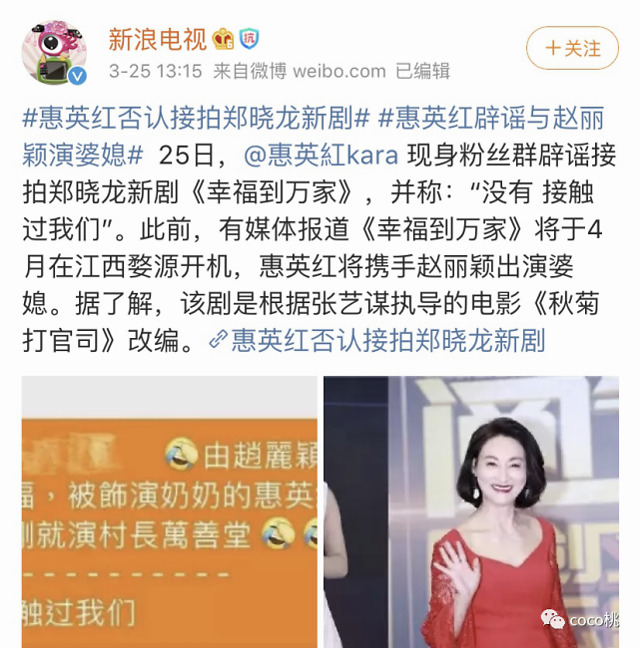The image size is (640, 648).
Task: Open hashtag #惠英红否认接拍郑晓龙新剧#
Action: [195, 121]
